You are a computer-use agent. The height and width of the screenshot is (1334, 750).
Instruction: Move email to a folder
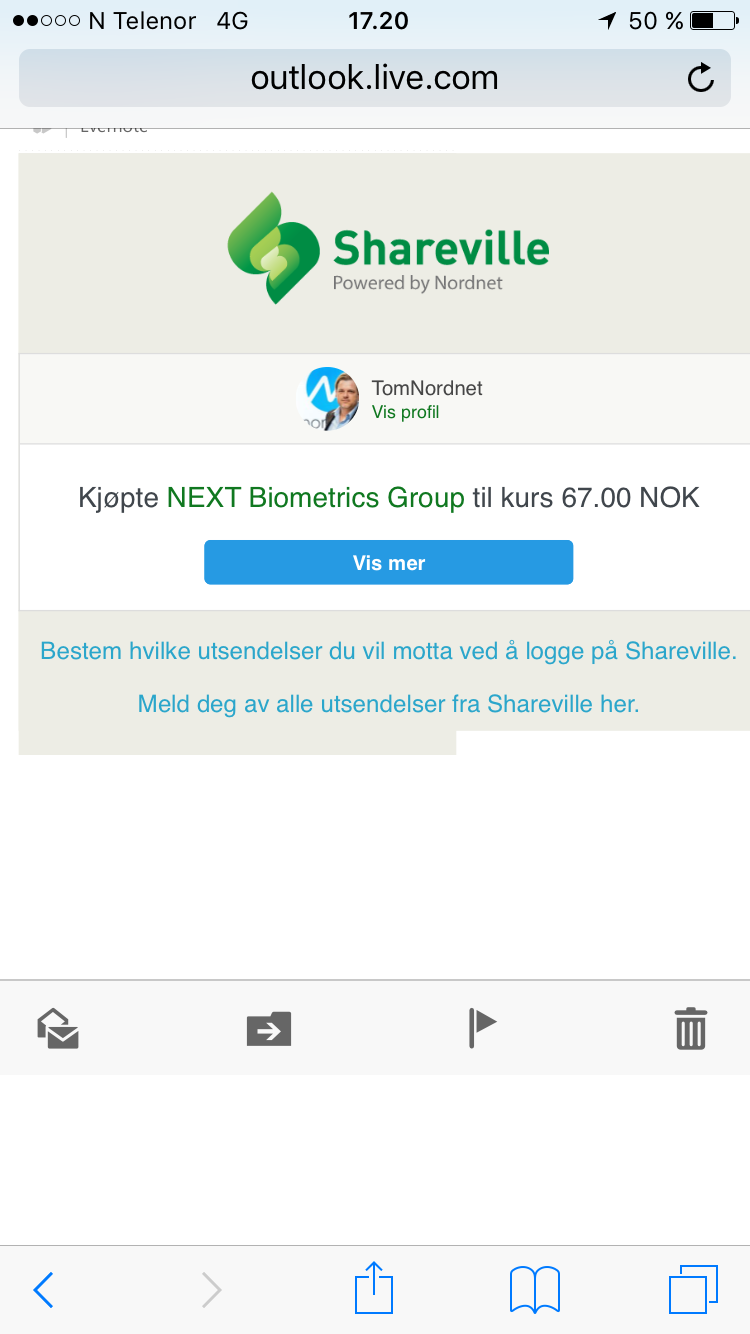click(x=269, y=1028)
